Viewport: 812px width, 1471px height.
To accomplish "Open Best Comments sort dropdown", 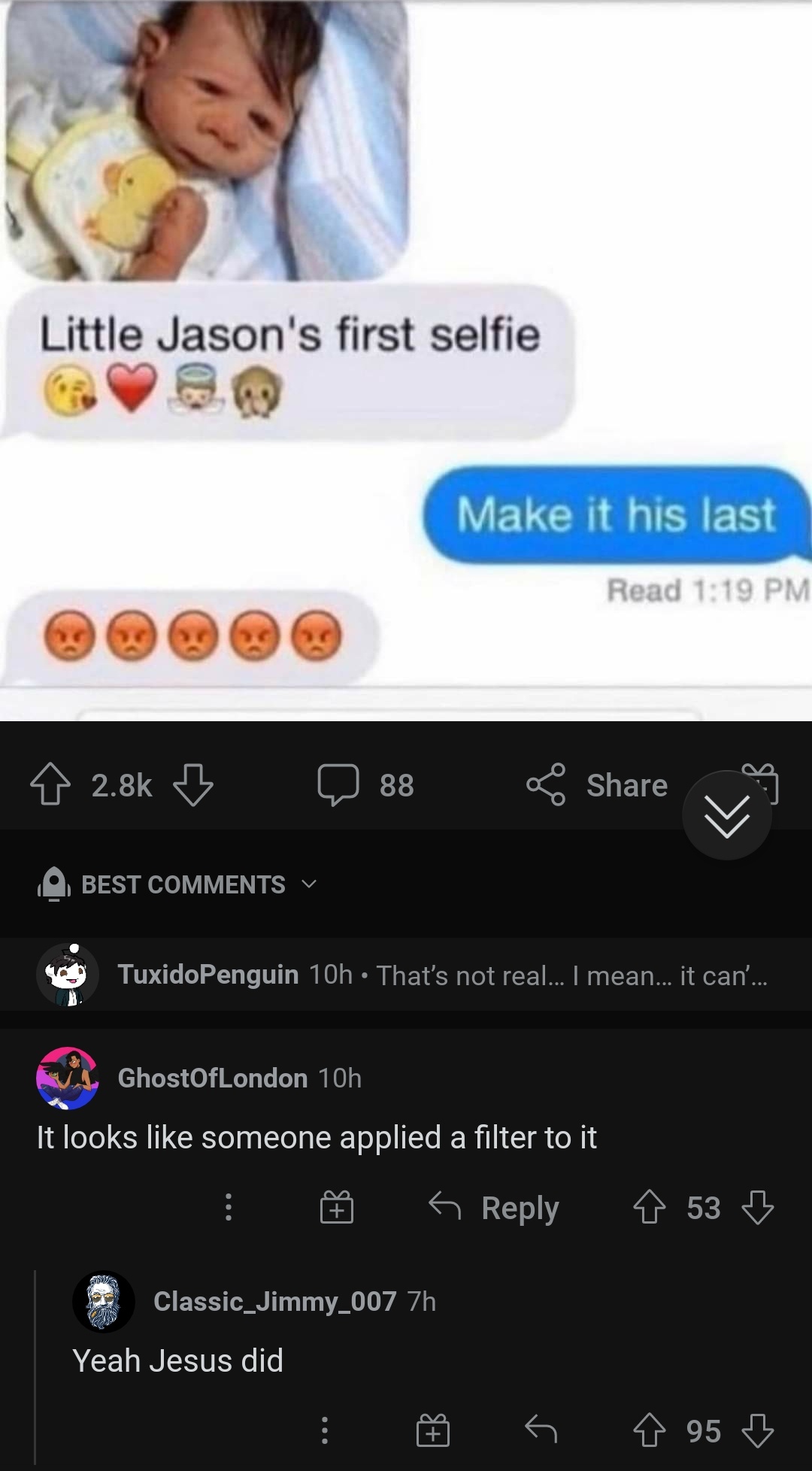I will pos(180,884).
